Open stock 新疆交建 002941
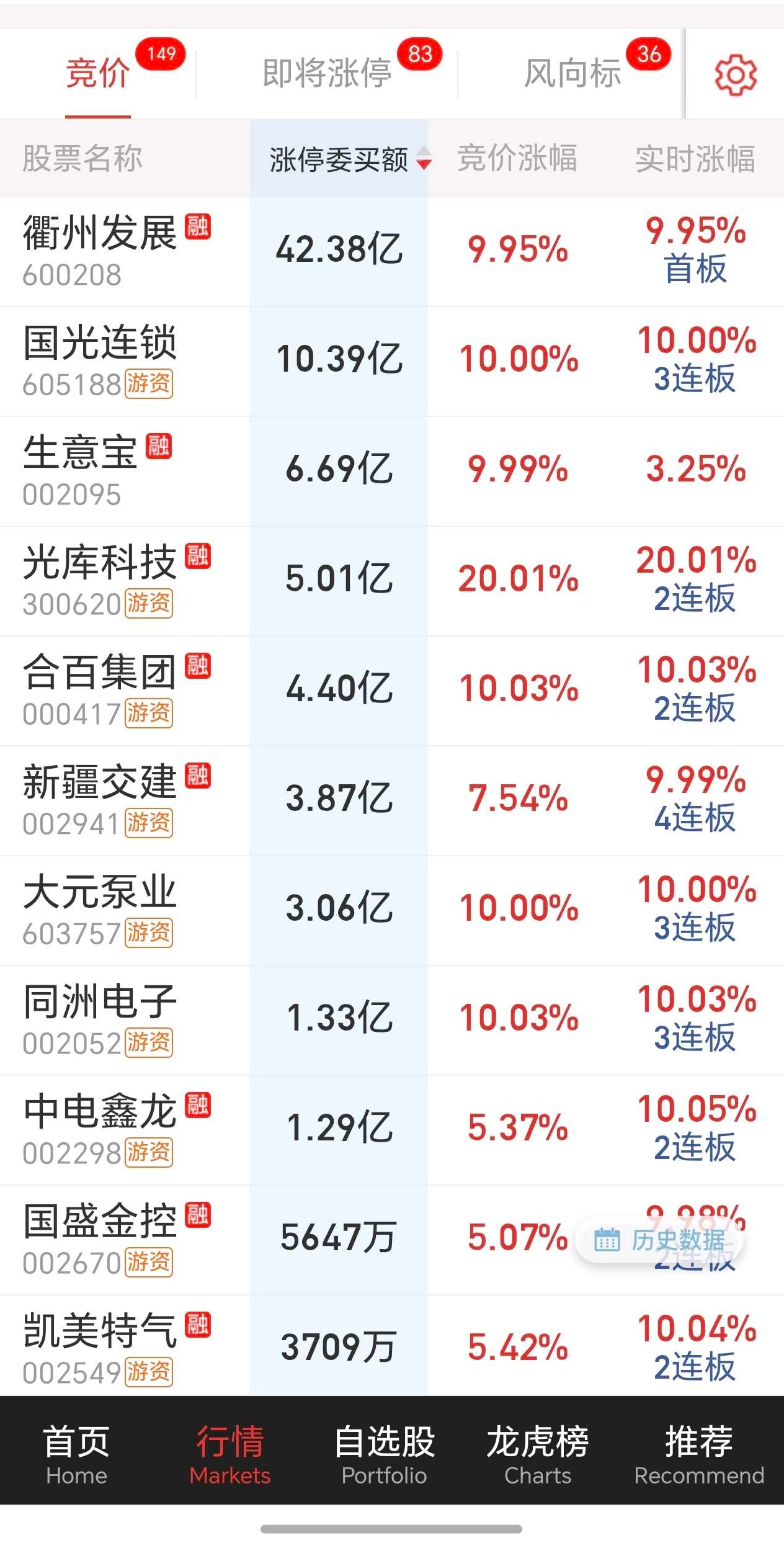 392,800
